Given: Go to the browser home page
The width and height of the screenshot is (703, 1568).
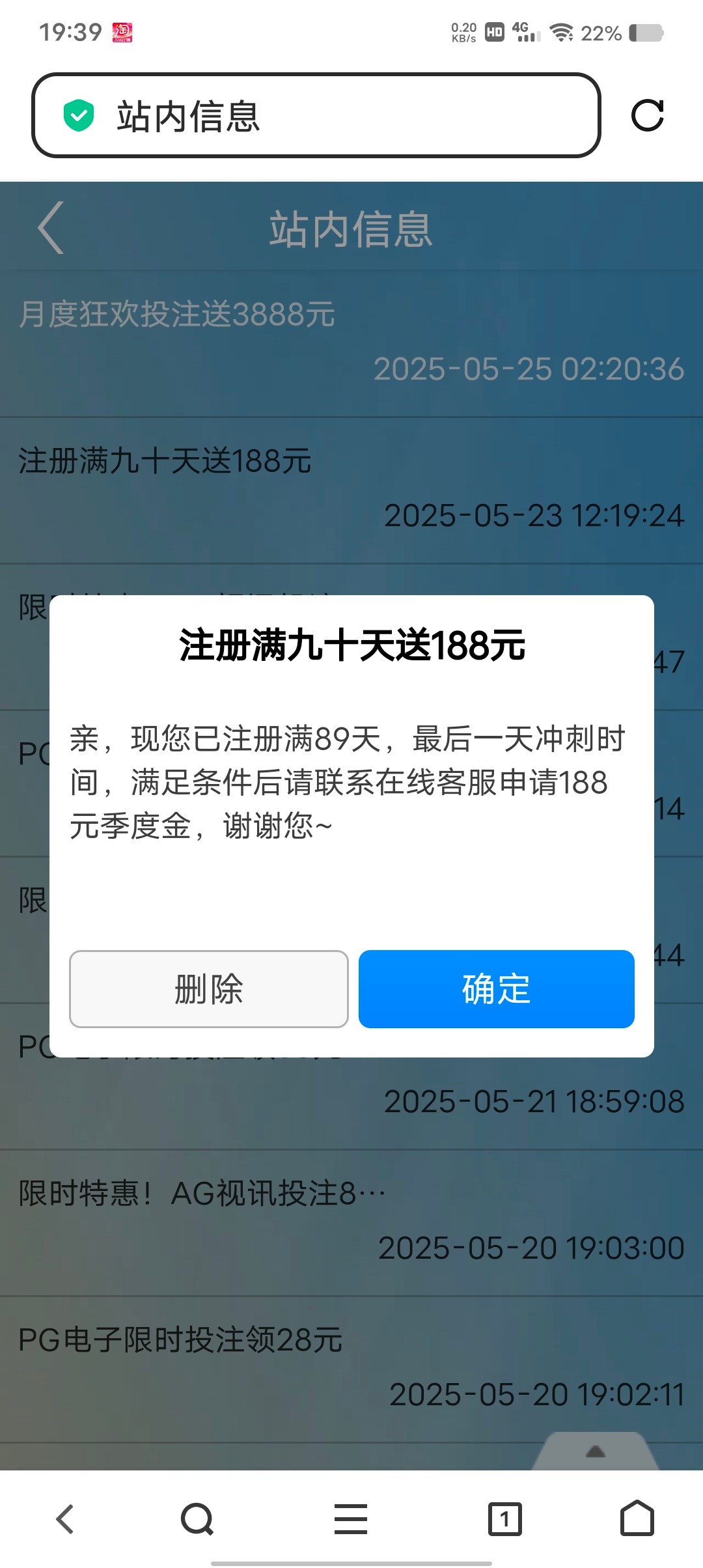Looking at the screenshot, I should 637,1518.
